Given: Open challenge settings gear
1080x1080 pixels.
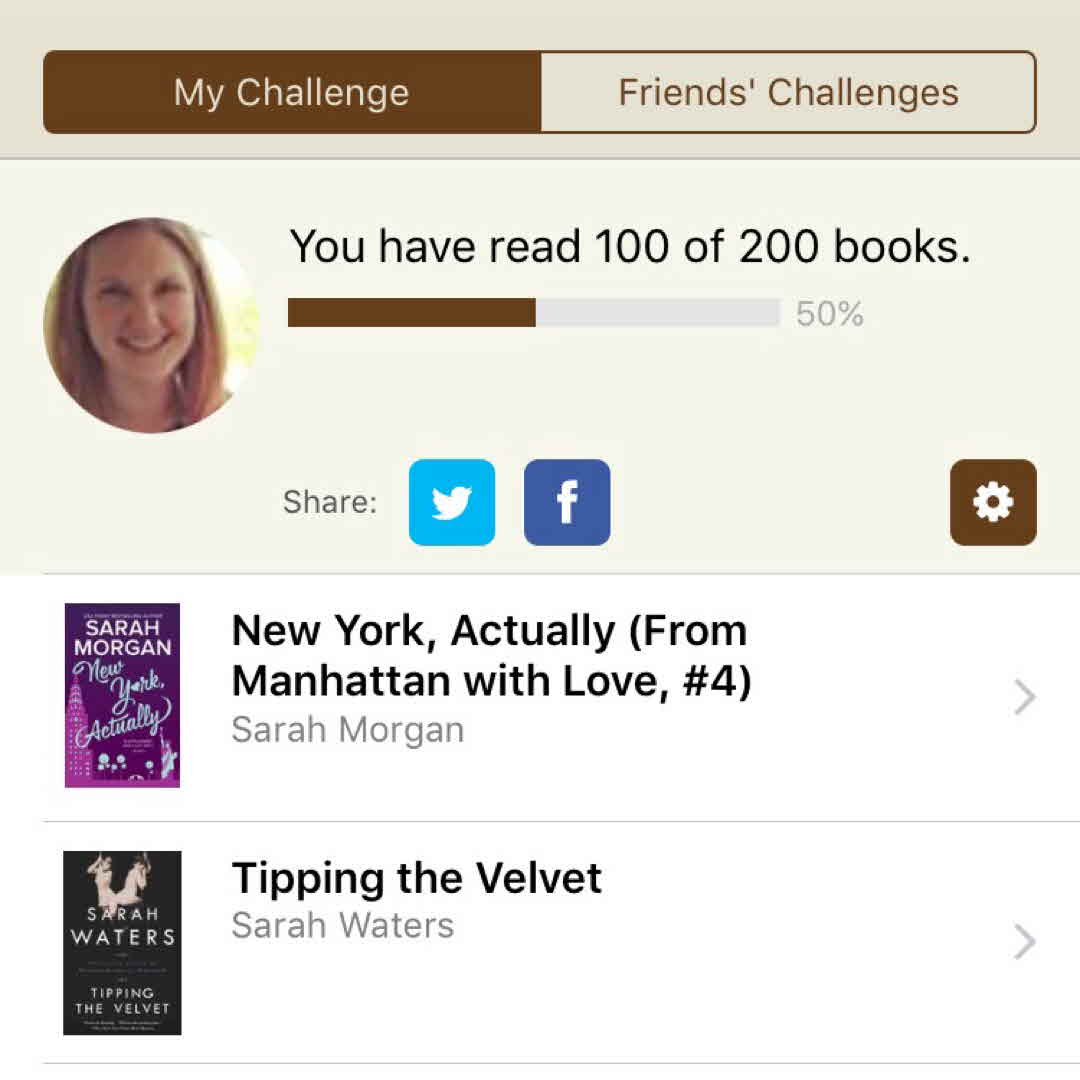Looking at the screenshot, I should 993,502.
